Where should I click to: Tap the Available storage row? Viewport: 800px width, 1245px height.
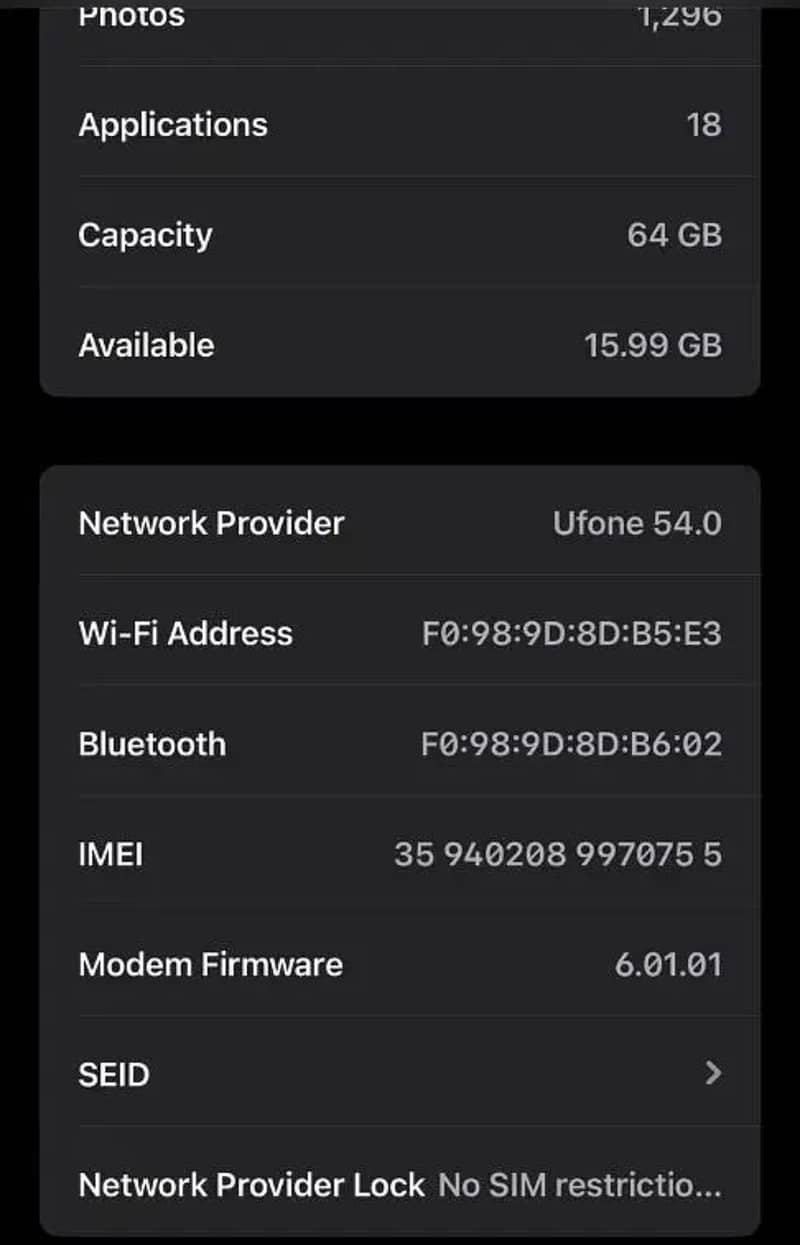(x=400, y=344)
